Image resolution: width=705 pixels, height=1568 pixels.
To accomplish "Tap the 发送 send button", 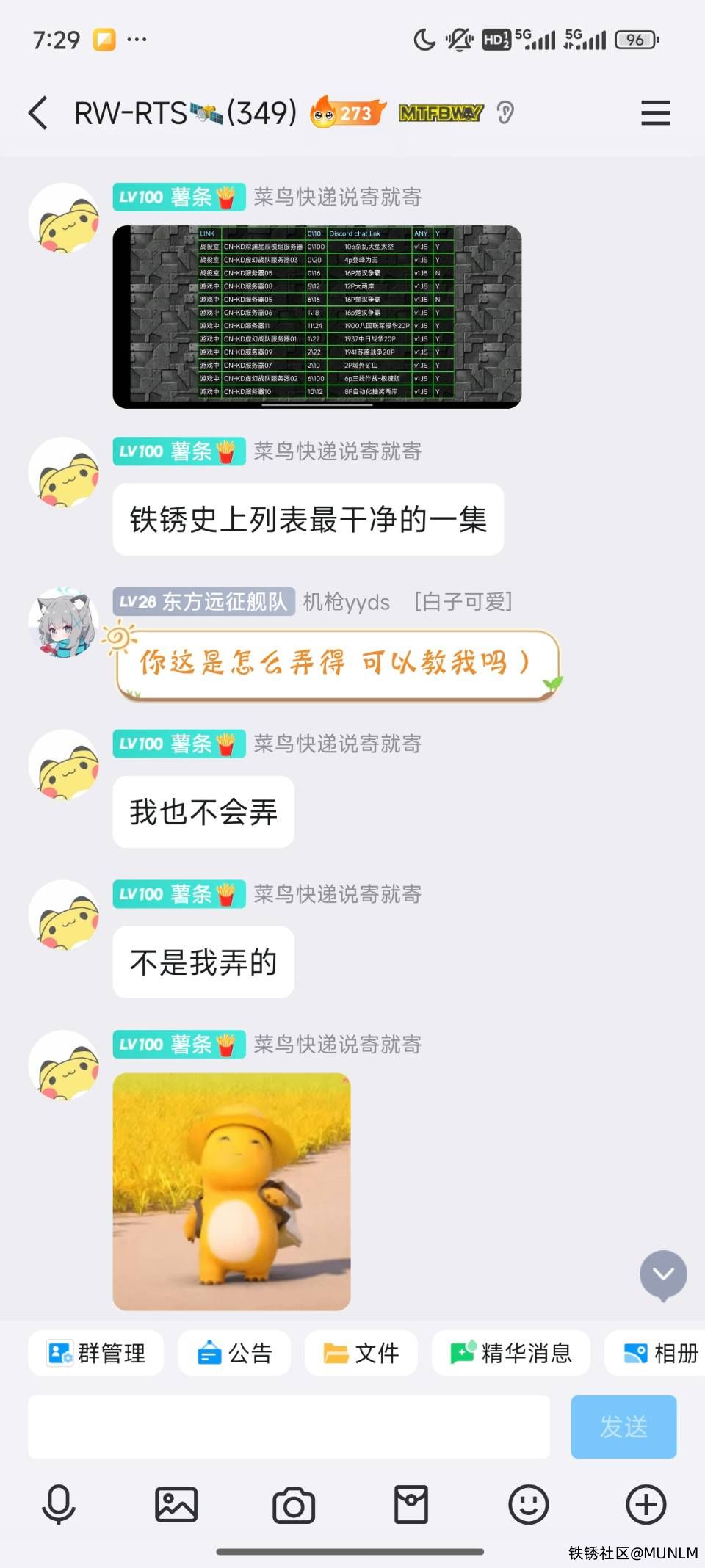I will point(623,1427).
